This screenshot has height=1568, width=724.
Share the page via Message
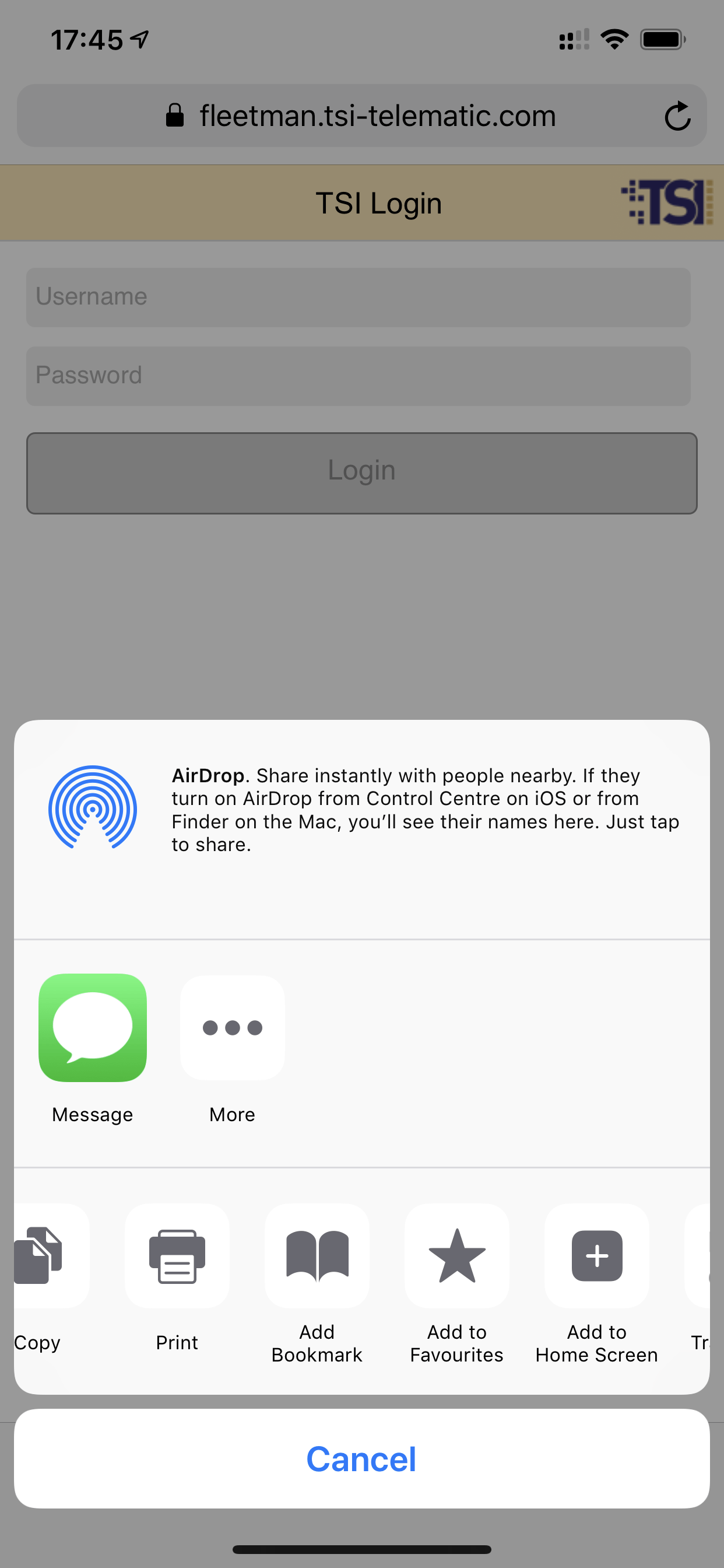point(93,1027)
